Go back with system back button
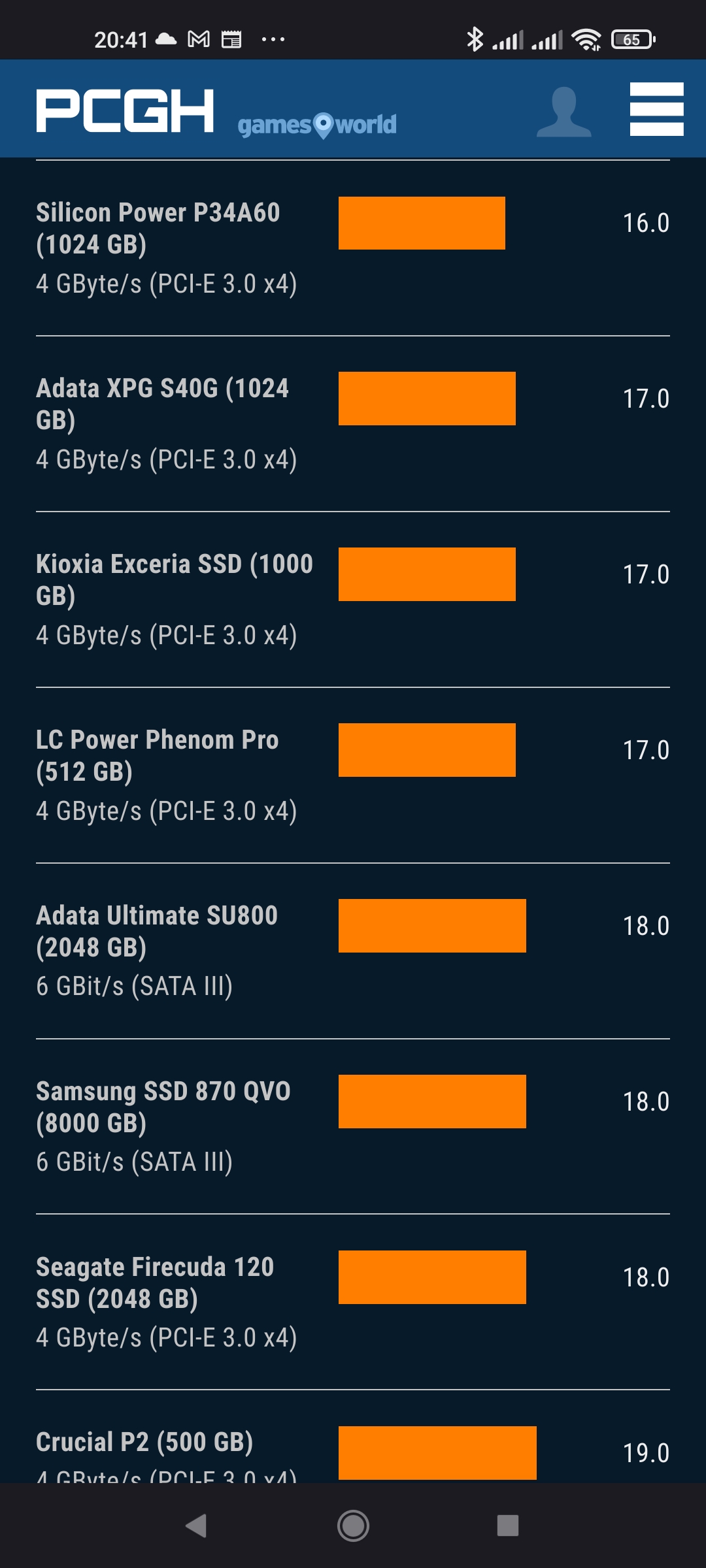The height and width of the screenshot is (1568, 706). 196,1526
